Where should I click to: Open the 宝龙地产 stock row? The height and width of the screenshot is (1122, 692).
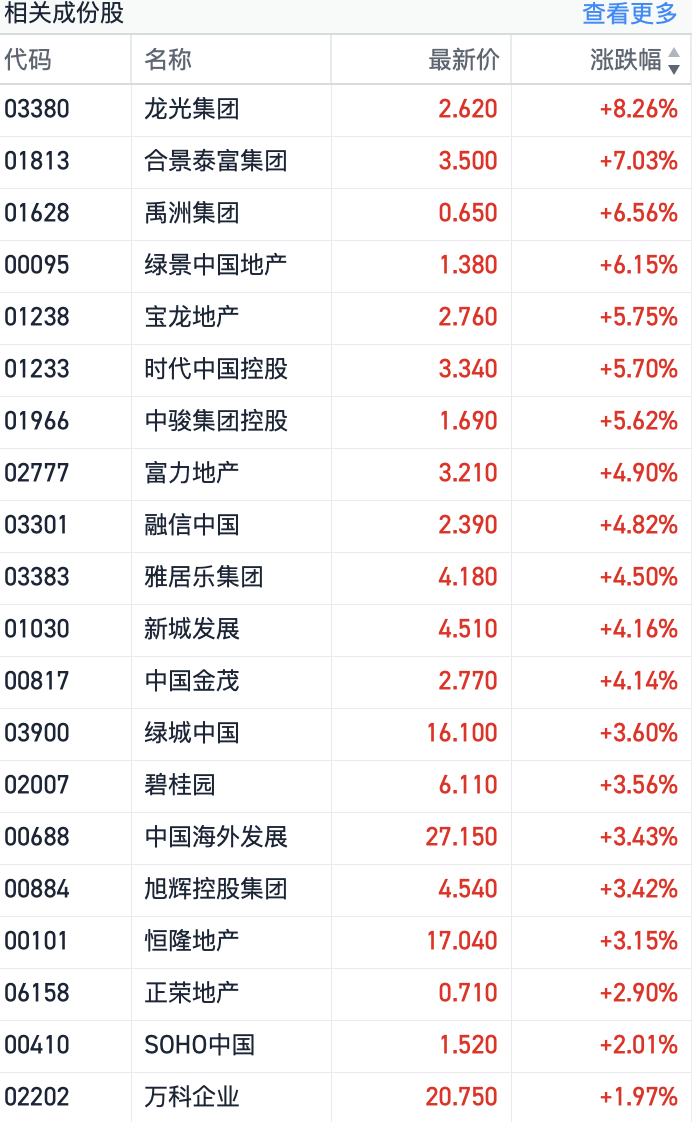[x=191, y=317]
